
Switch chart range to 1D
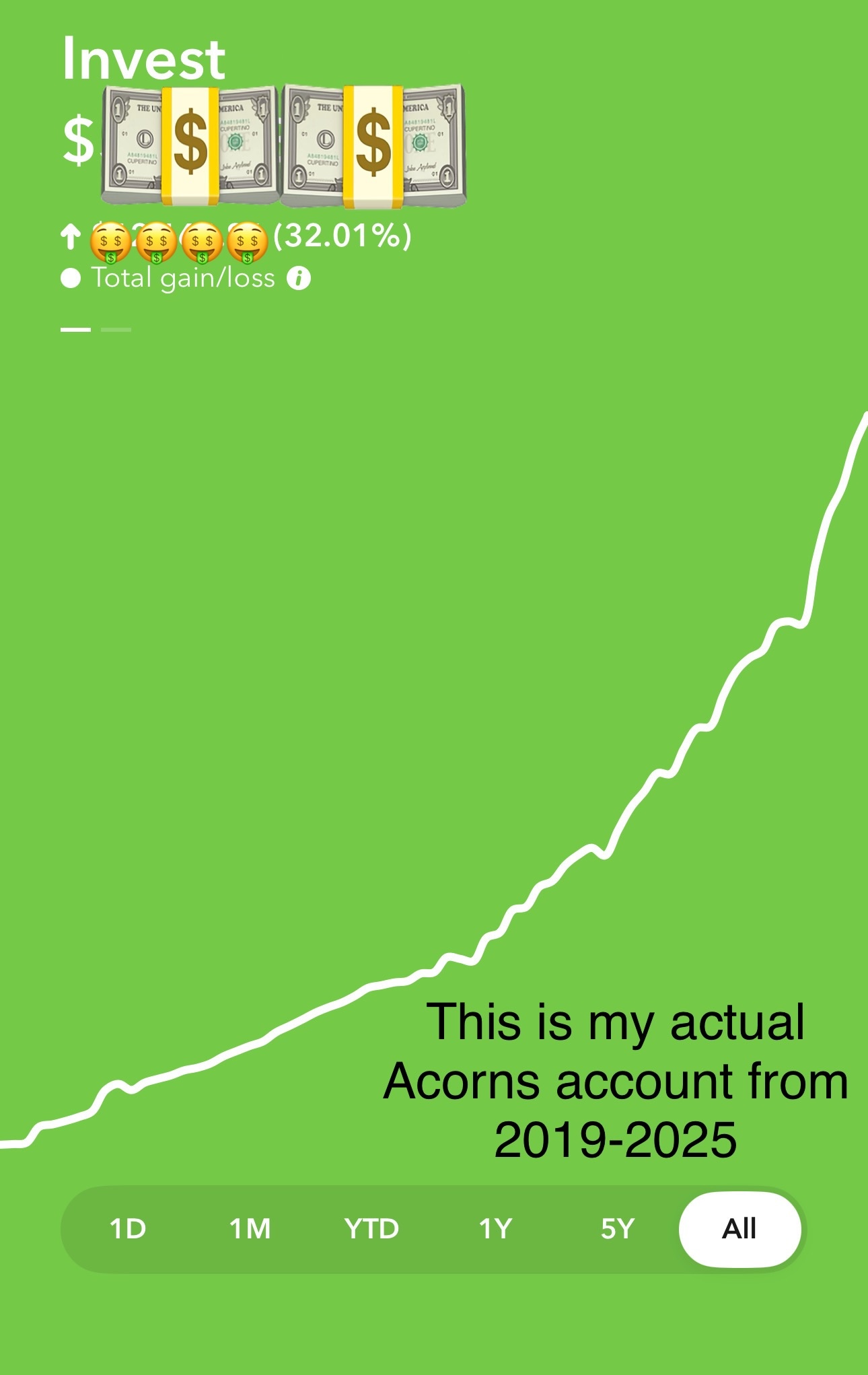coord(128,1229)
